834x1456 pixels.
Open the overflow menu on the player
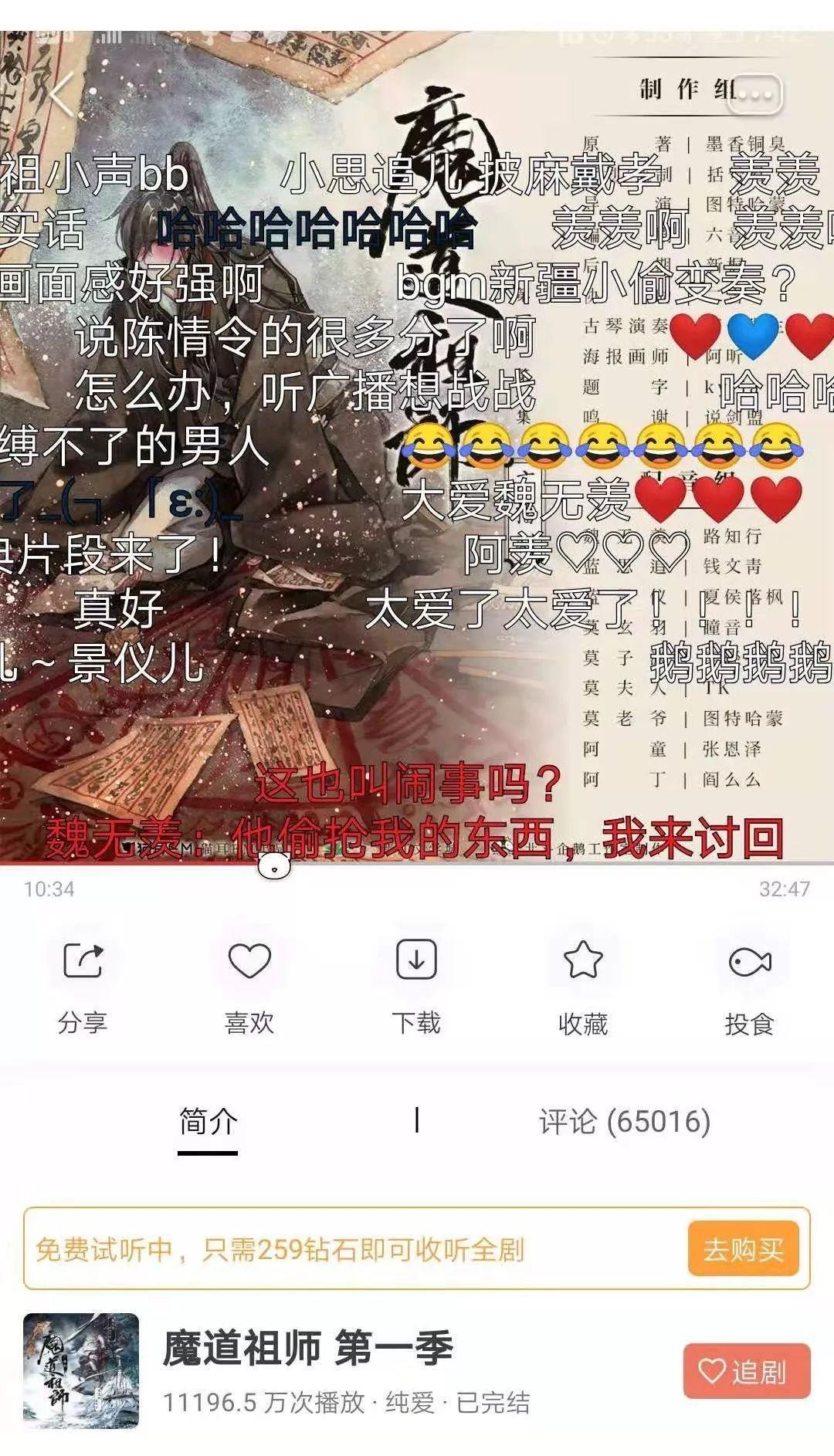[755, 94]
